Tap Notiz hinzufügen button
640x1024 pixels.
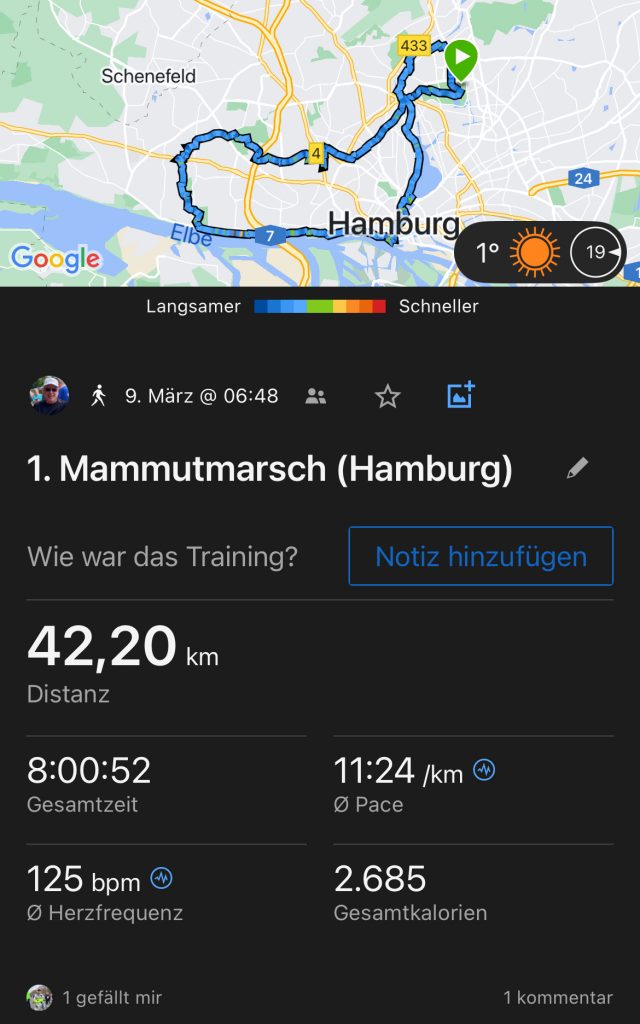[x=480, y=556]
